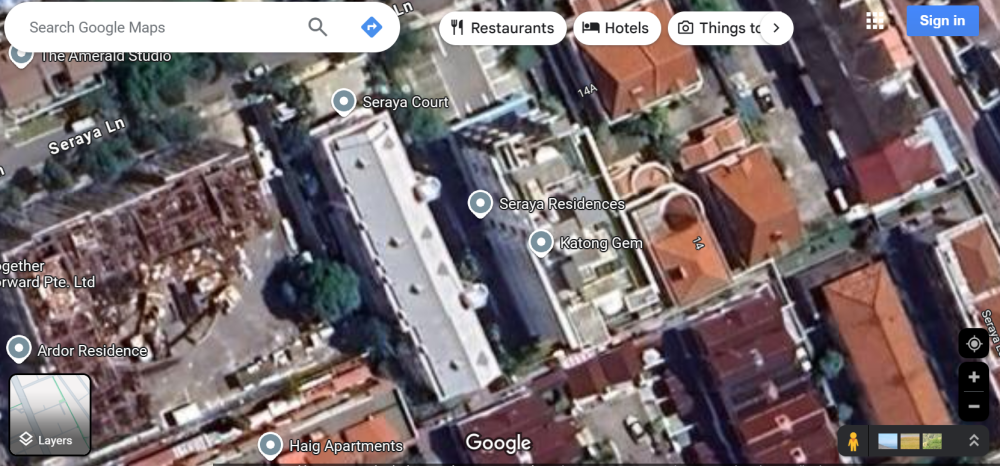This screenshot has width=1000, height=466.
Task: Select the Hotels chip
Action: pos(616,28)
